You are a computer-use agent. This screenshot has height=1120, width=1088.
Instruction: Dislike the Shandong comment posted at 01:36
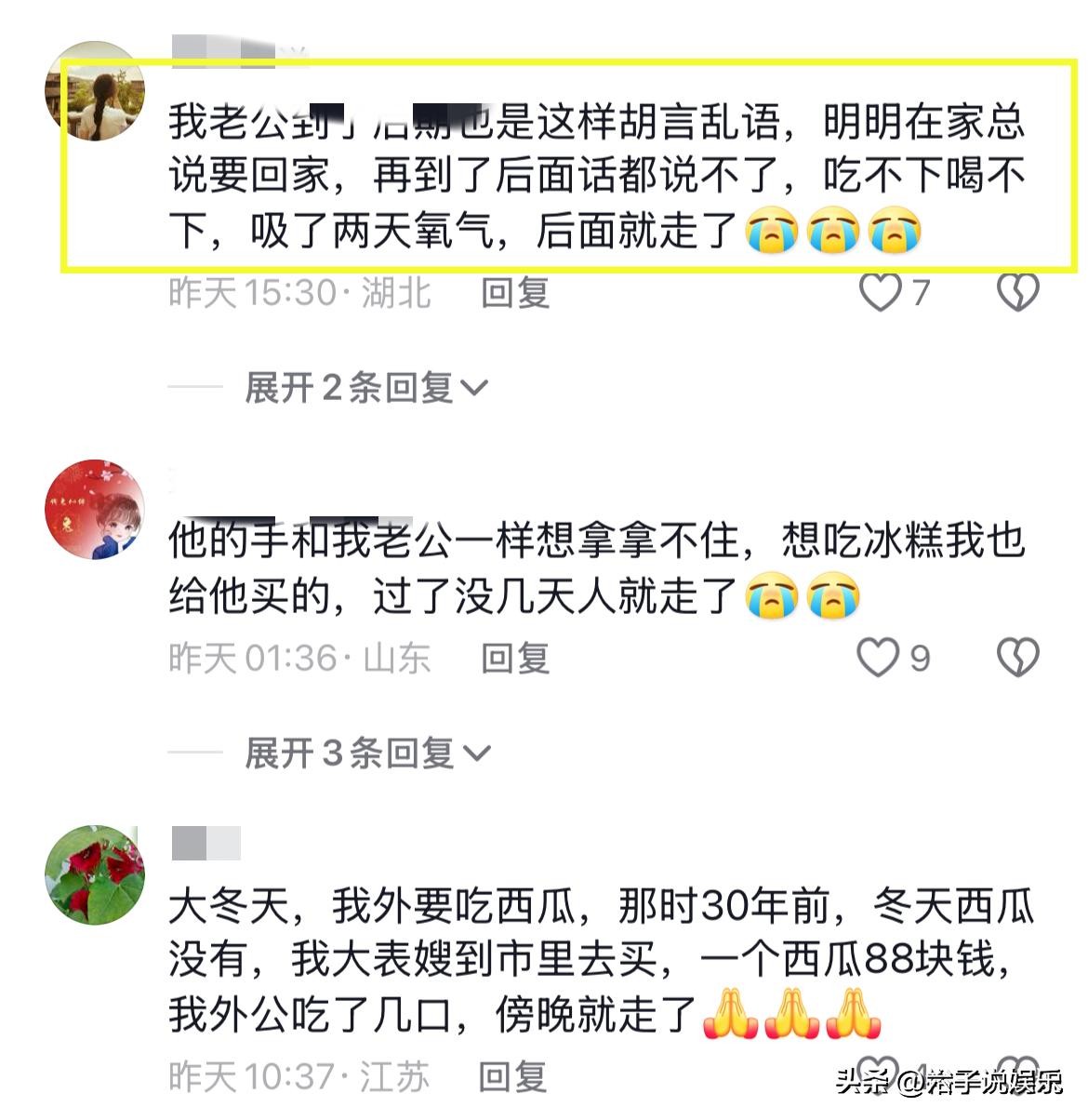(x=1017, y=659)
